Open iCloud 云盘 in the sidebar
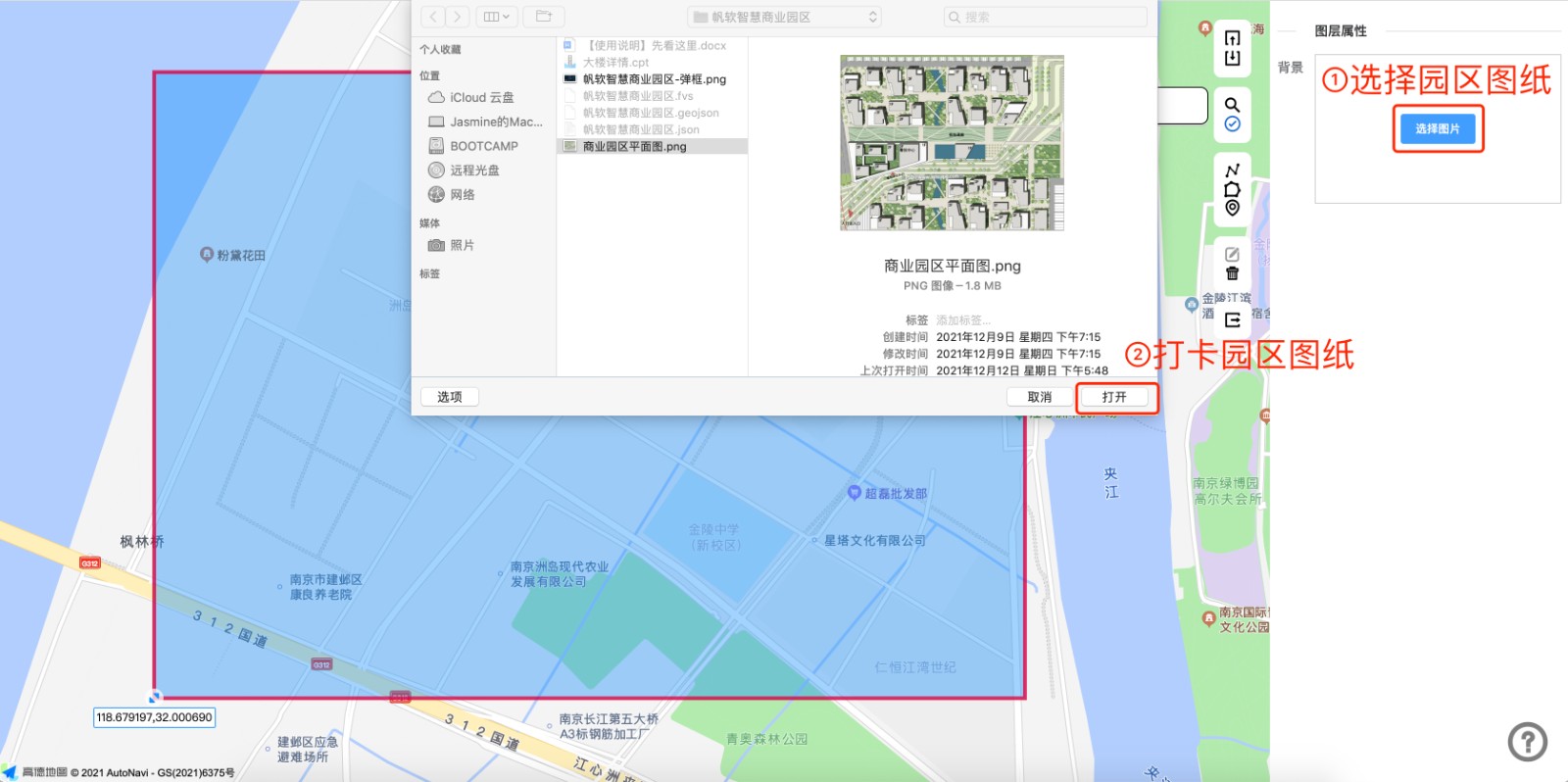 [481, 98]
